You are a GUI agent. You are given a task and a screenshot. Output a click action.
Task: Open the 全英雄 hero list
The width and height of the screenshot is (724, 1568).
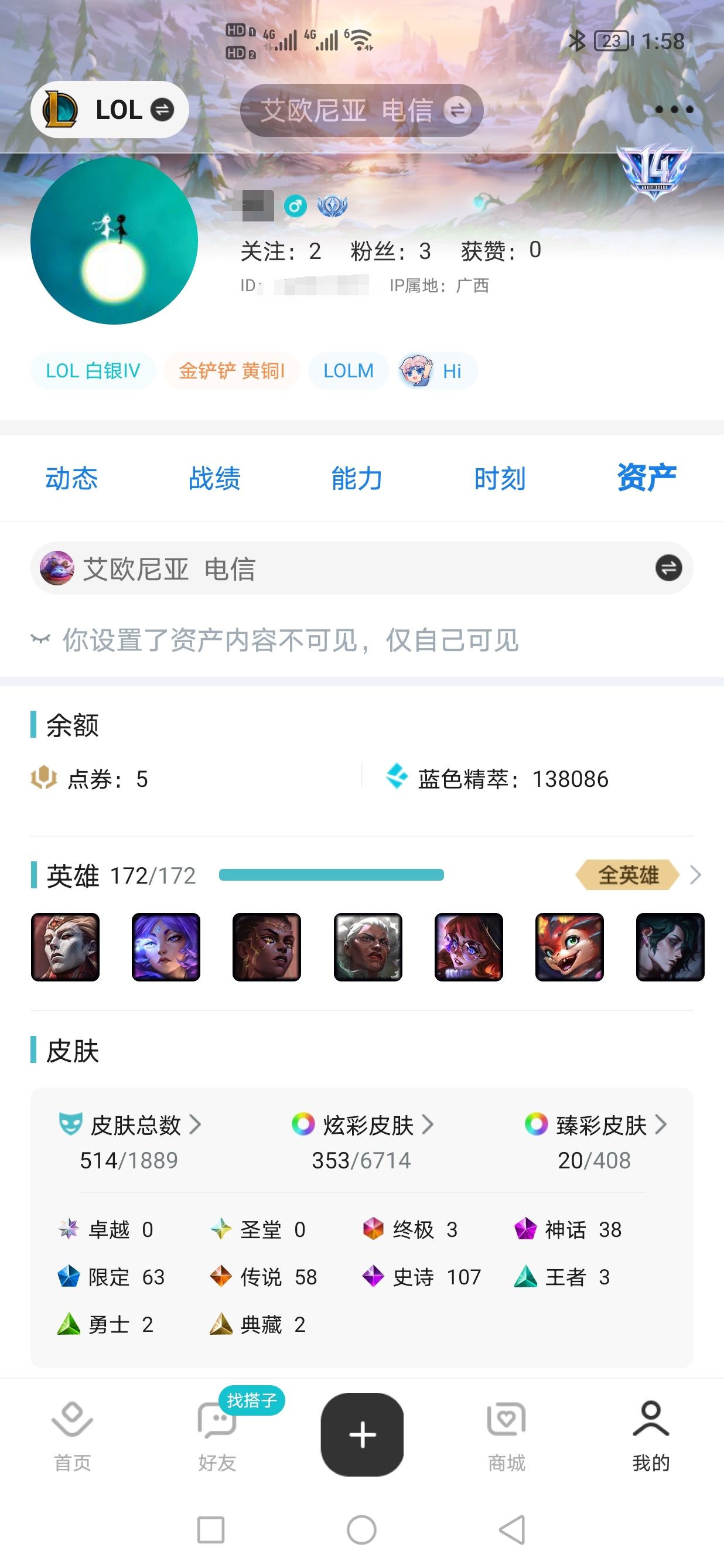[638, 875]
